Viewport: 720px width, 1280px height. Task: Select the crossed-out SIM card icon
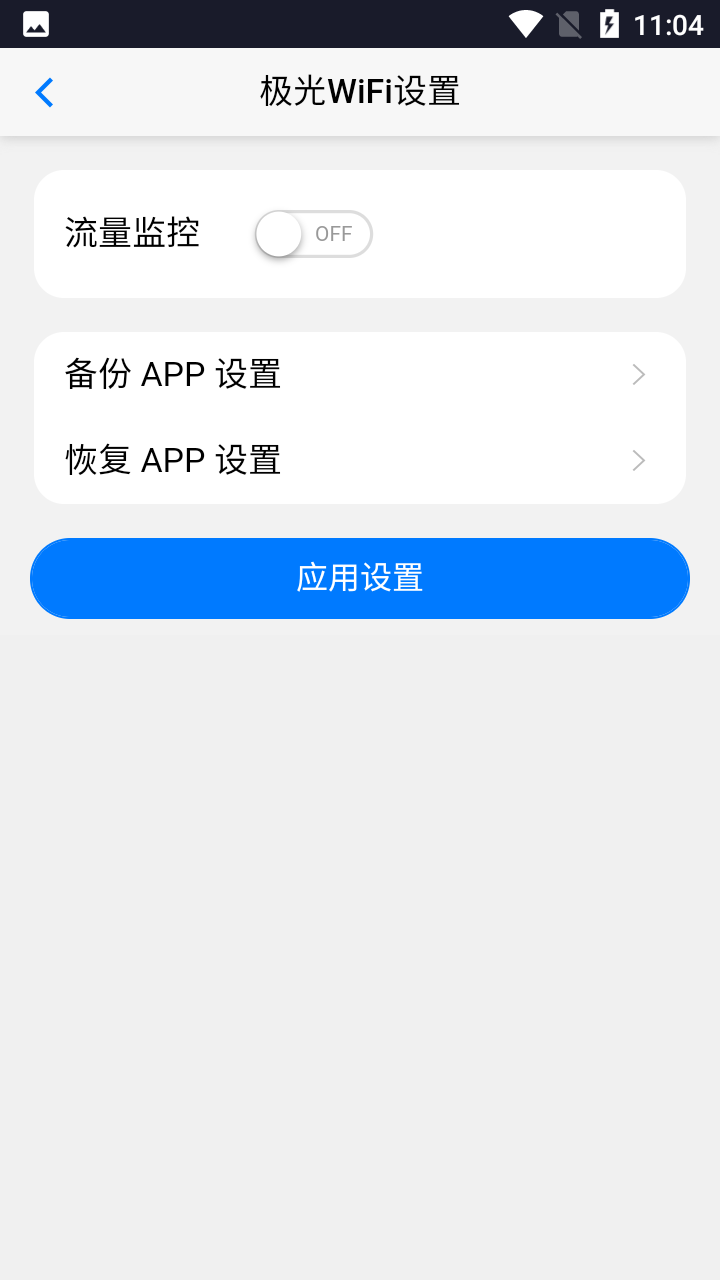(x=568, y=23)
